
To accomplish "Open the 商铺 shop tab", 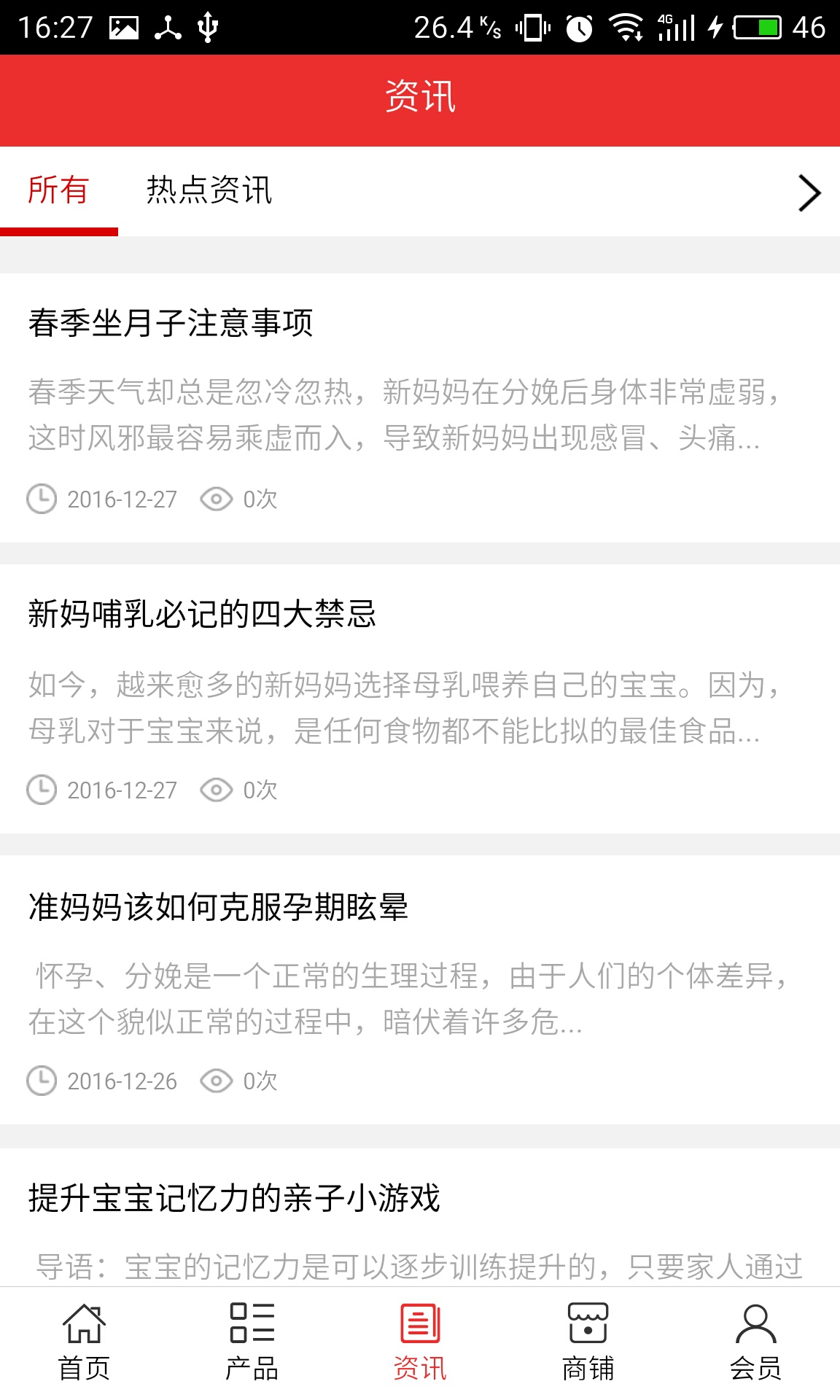I will [588, 1342].
